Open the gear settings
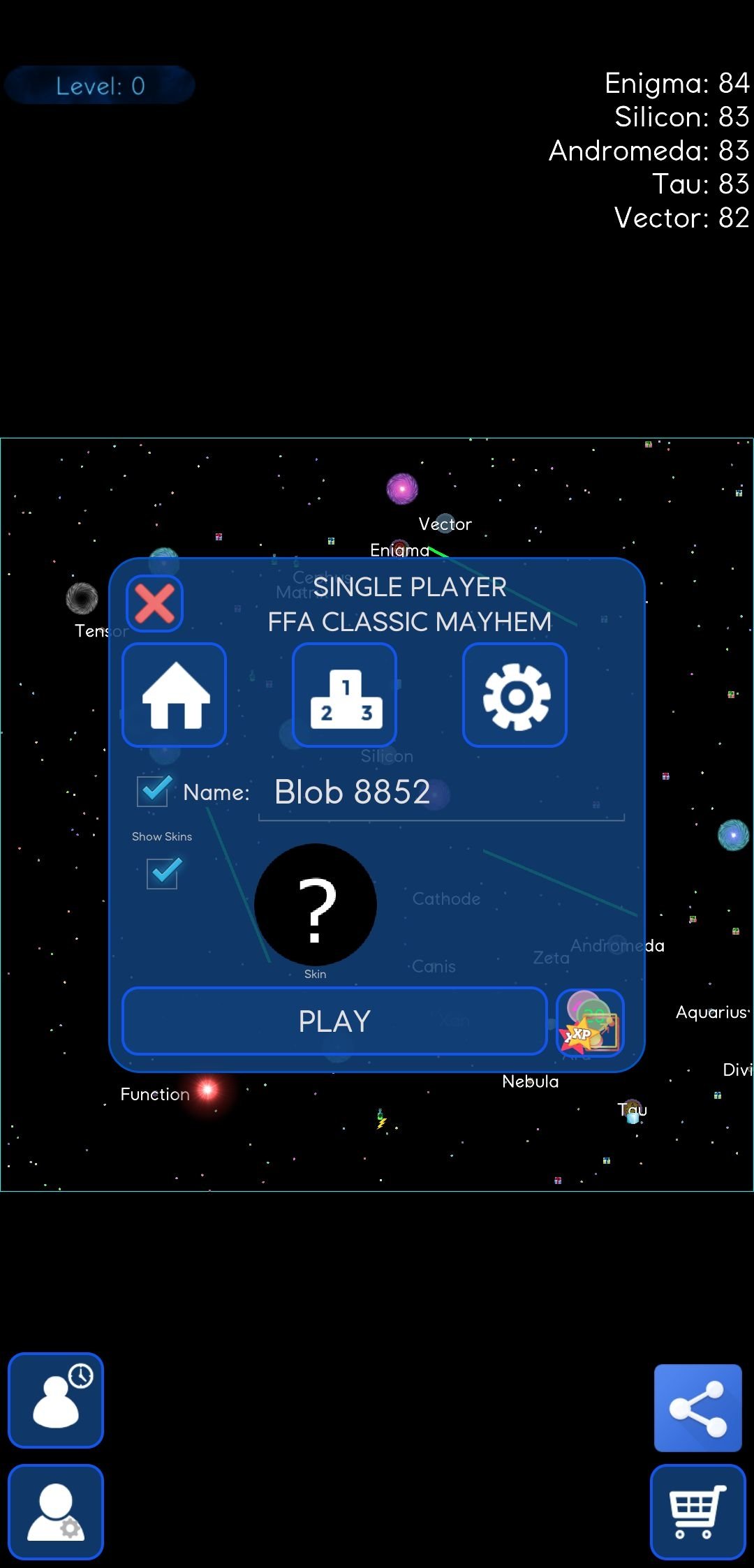The width and height of the screenshot is (754, 1568). [515, 695]
